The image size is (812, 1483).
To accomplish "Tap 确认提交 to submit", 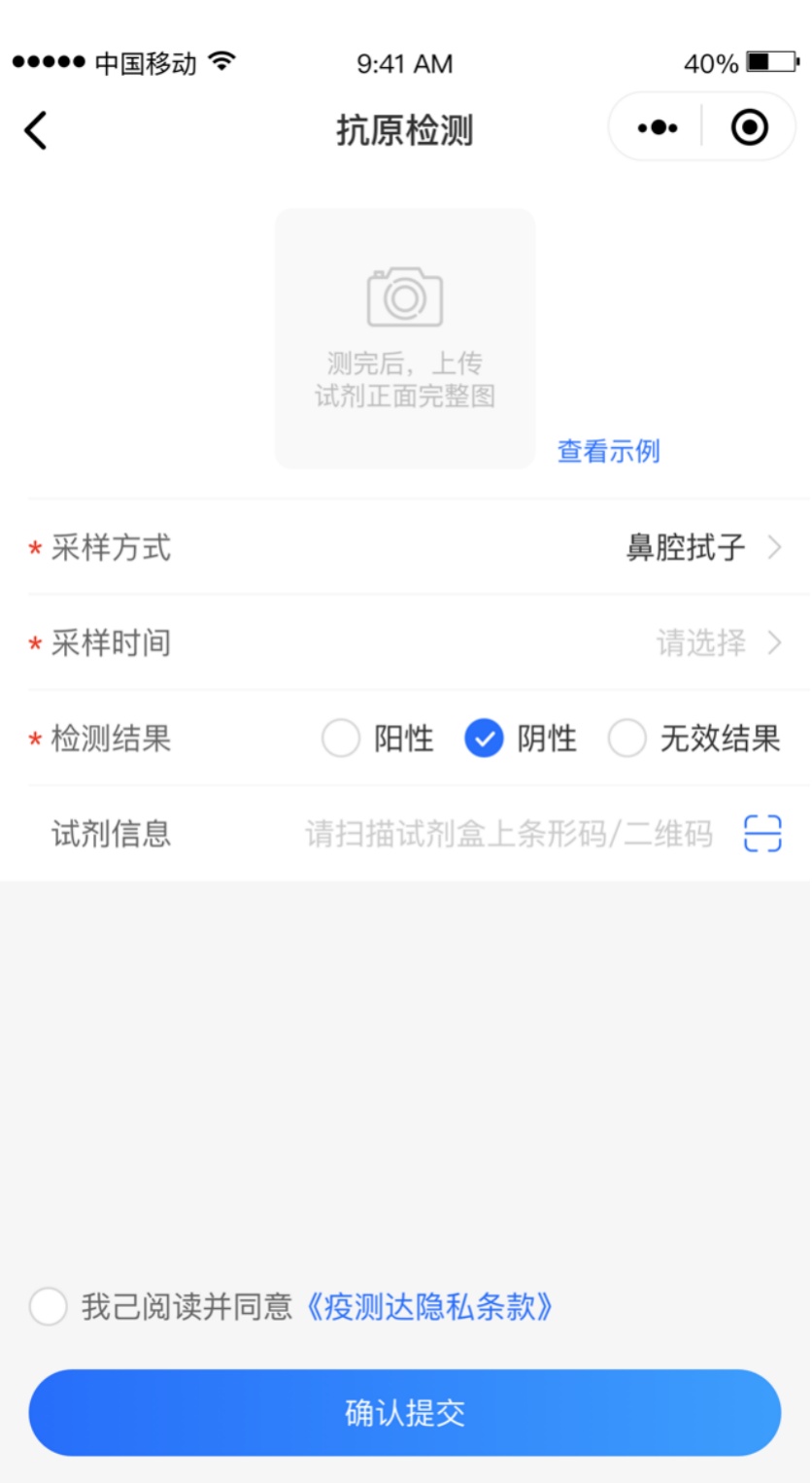I will click(x=405, y=1413).
